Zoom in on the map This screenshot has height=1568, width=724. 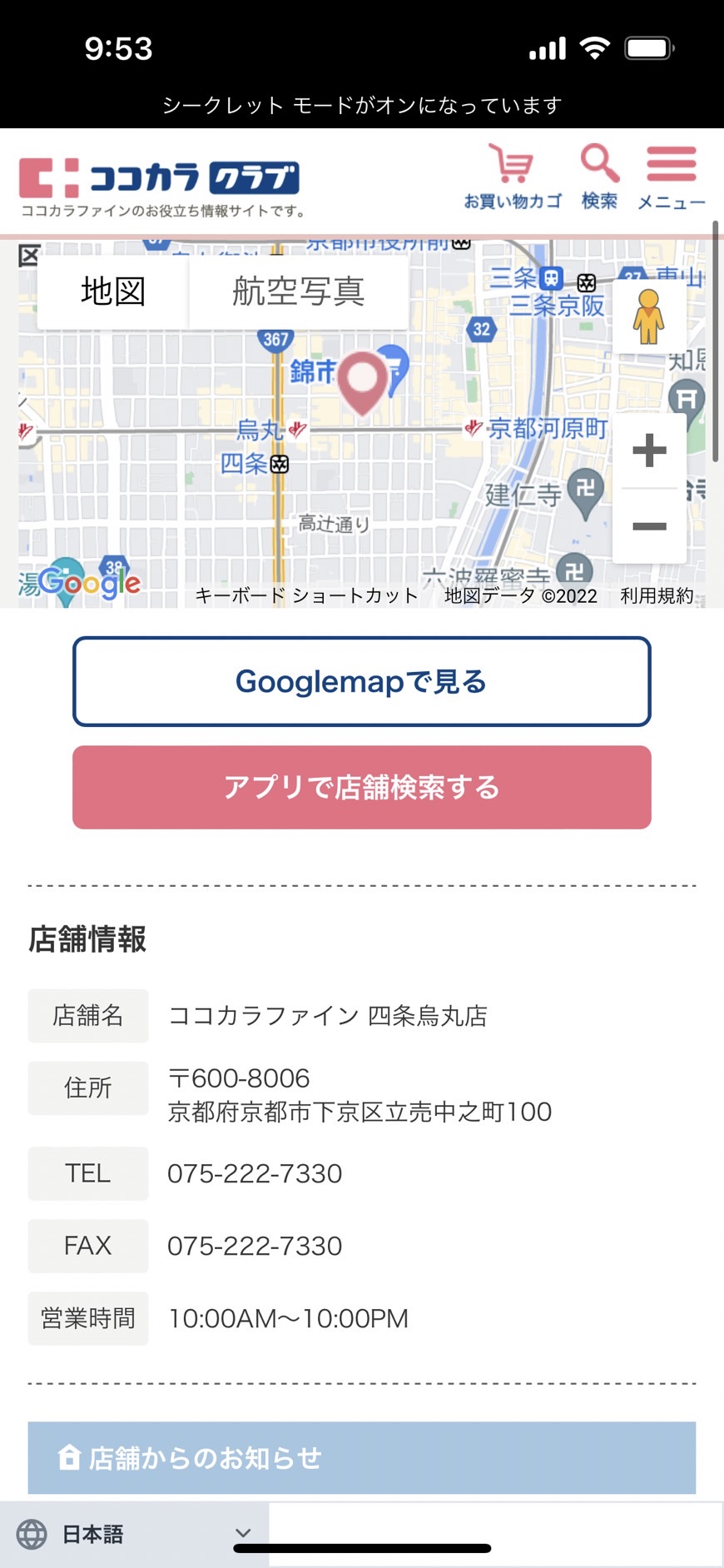[649, 450]
